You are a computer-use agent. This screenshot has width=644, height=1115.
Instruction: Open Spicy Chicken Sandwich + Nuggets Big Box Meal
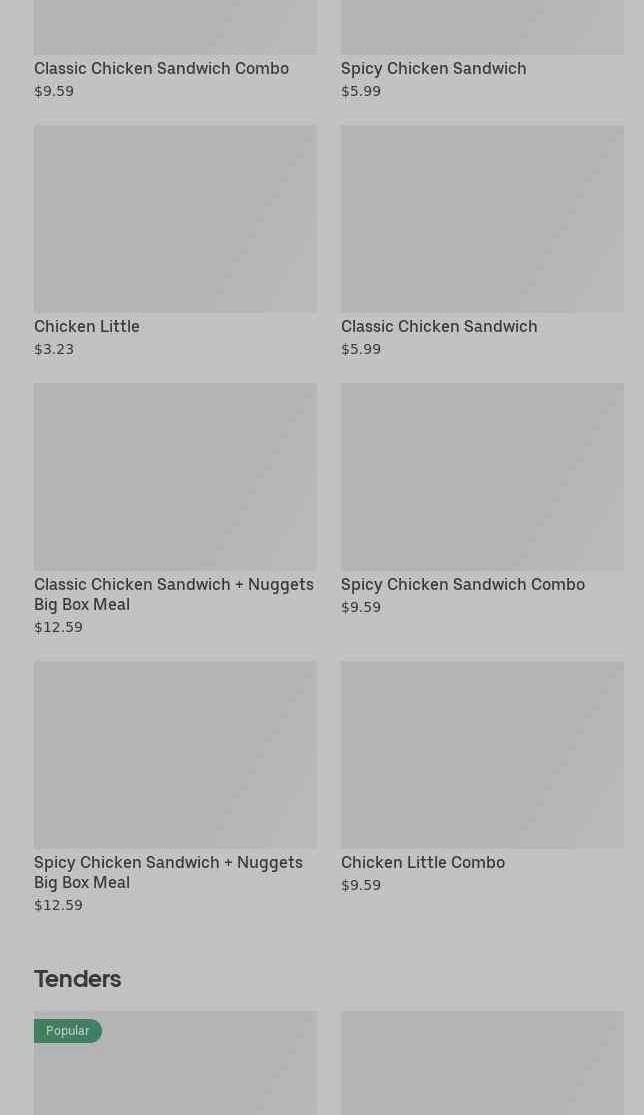click(175, 787)
